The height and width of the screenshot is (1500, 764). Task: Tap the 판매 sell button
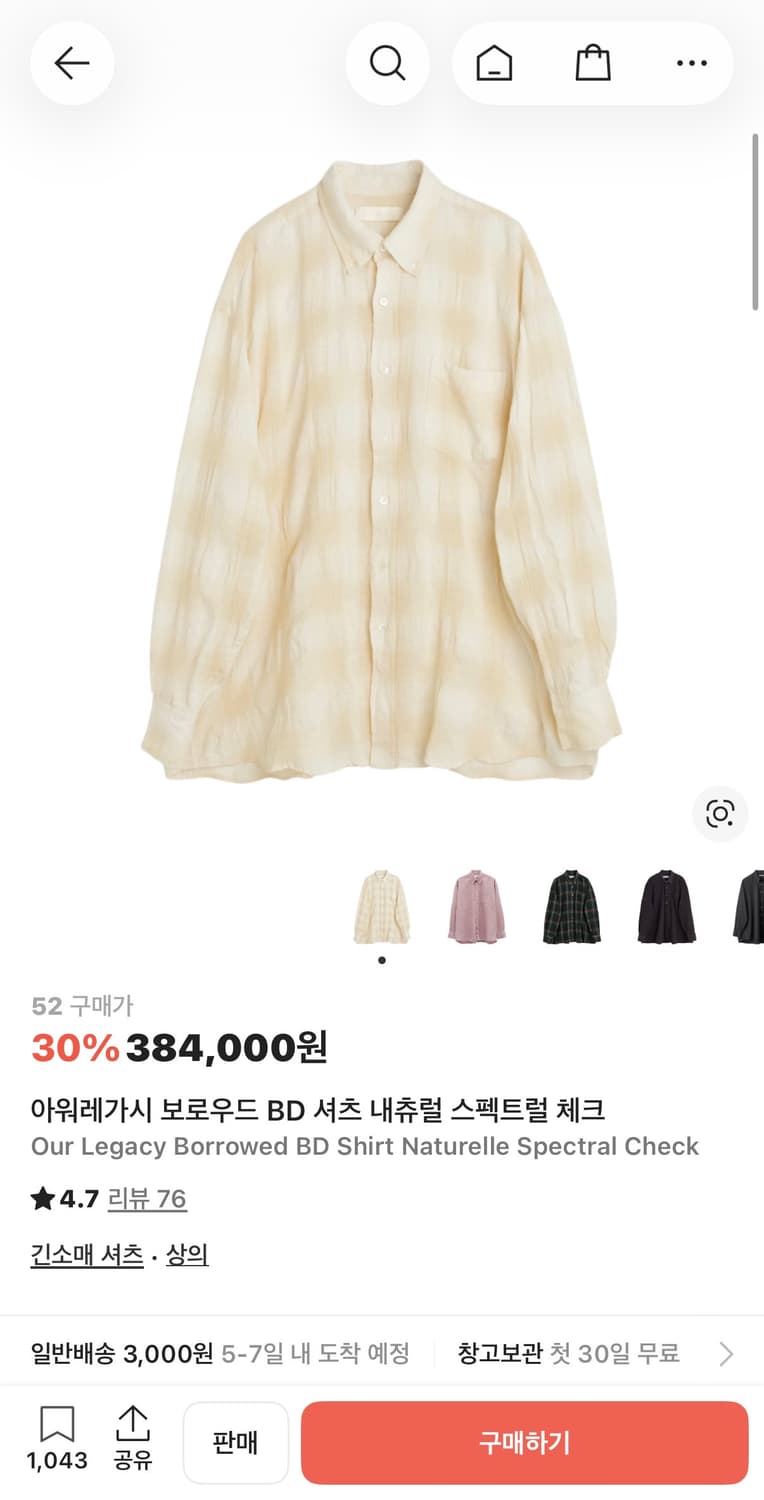[236, 1442]
